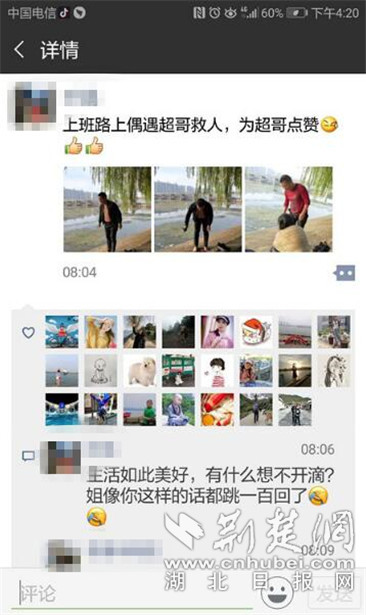Open the white fluffy dog liker avatar

point(140,371)
